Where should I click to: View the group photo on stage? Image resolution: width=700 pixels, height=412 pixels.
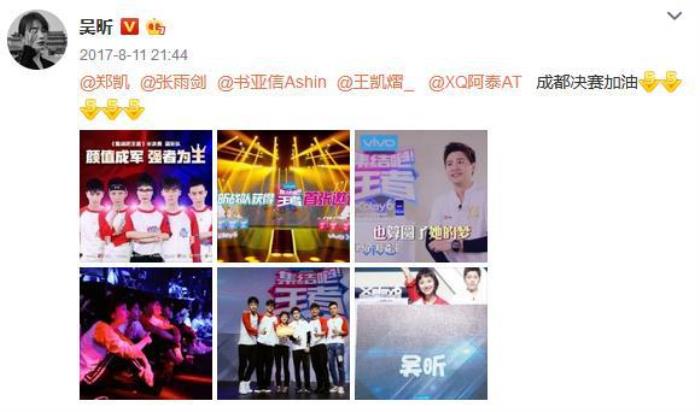click(283, 333)
